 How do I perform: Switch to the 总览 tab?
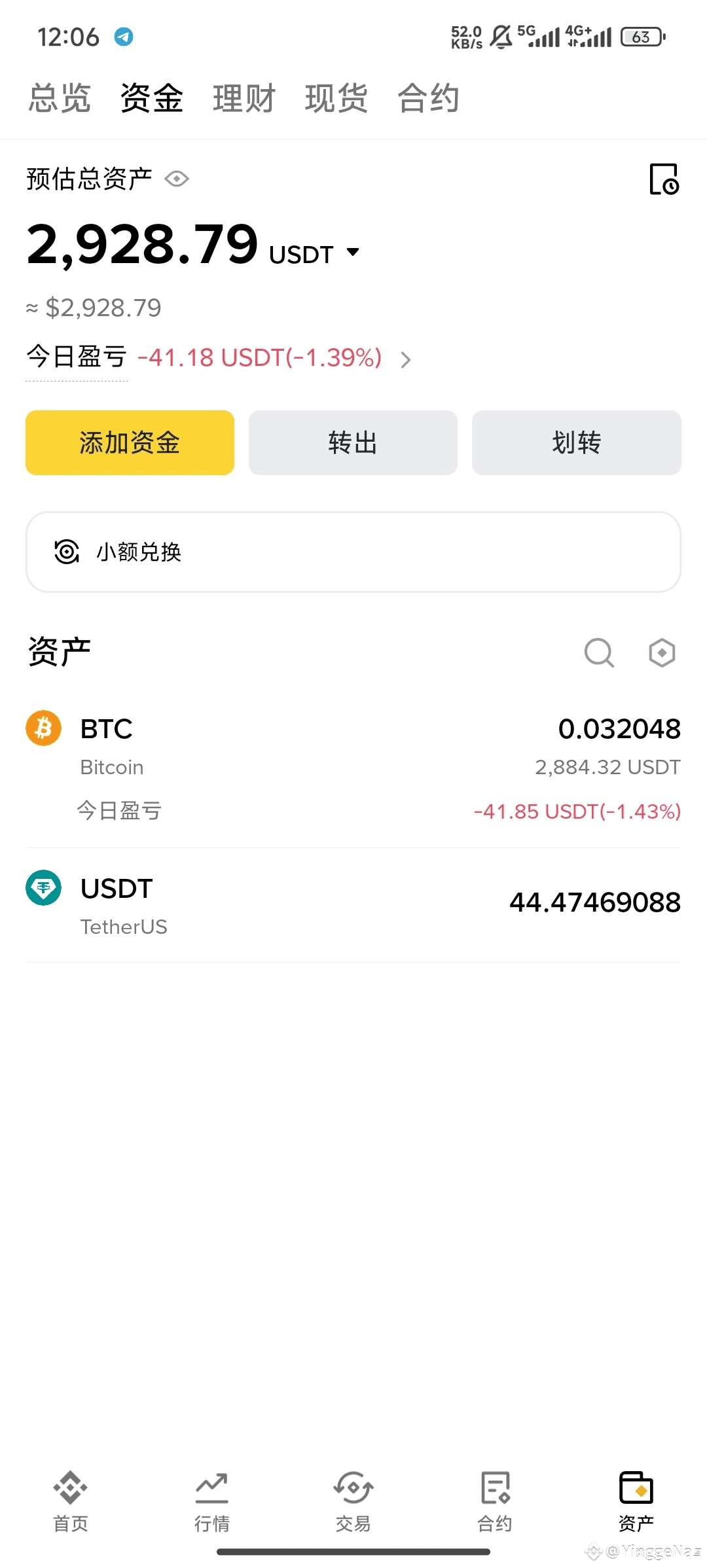coord(60,99)
